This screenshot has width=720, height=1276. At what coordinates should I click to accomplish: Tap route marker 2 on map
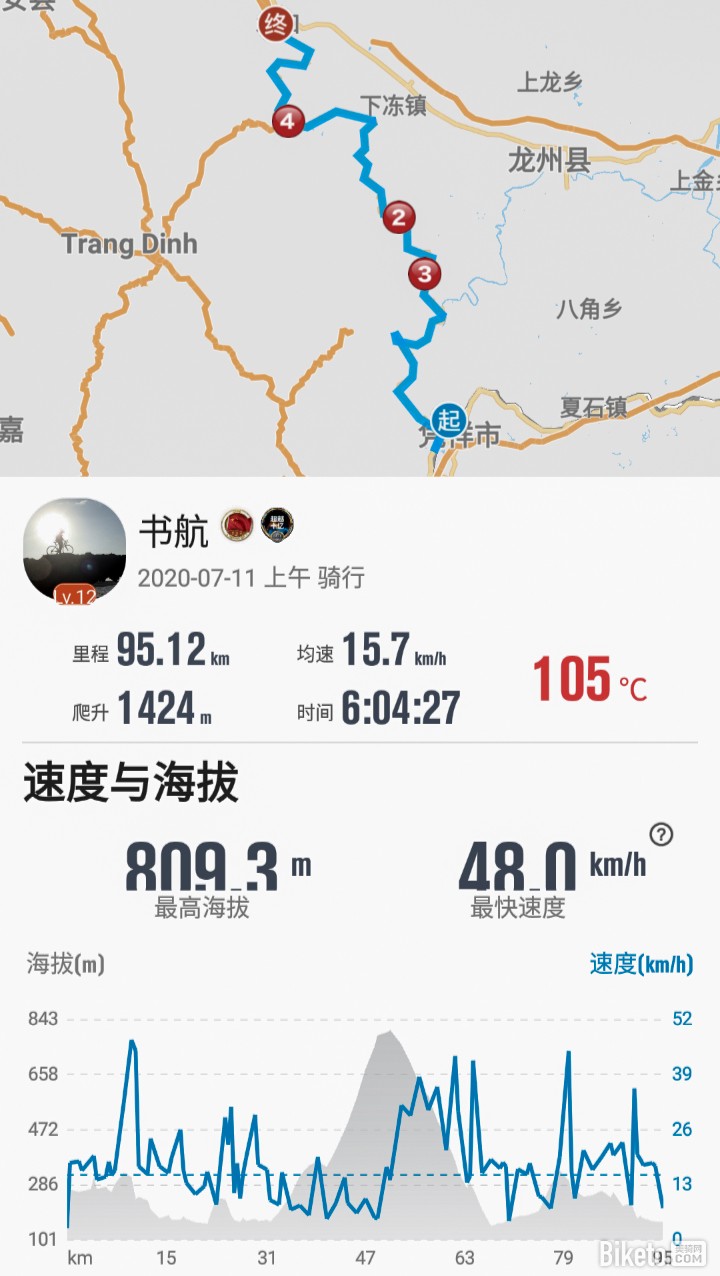pyautogui.click(x=399, y=217)
